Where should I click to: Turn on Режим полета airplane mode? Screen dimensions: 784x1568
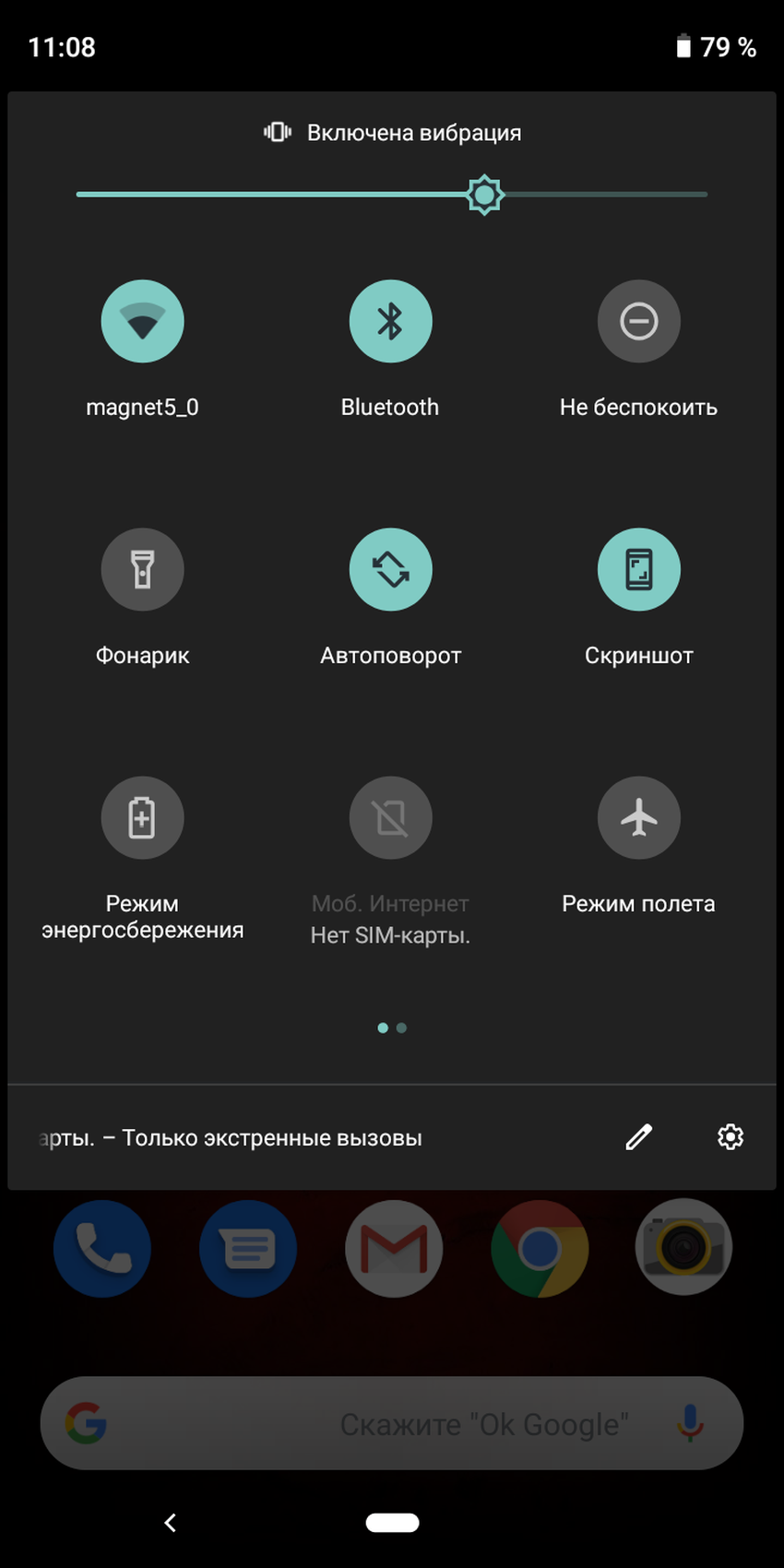[x=638, y=817]
